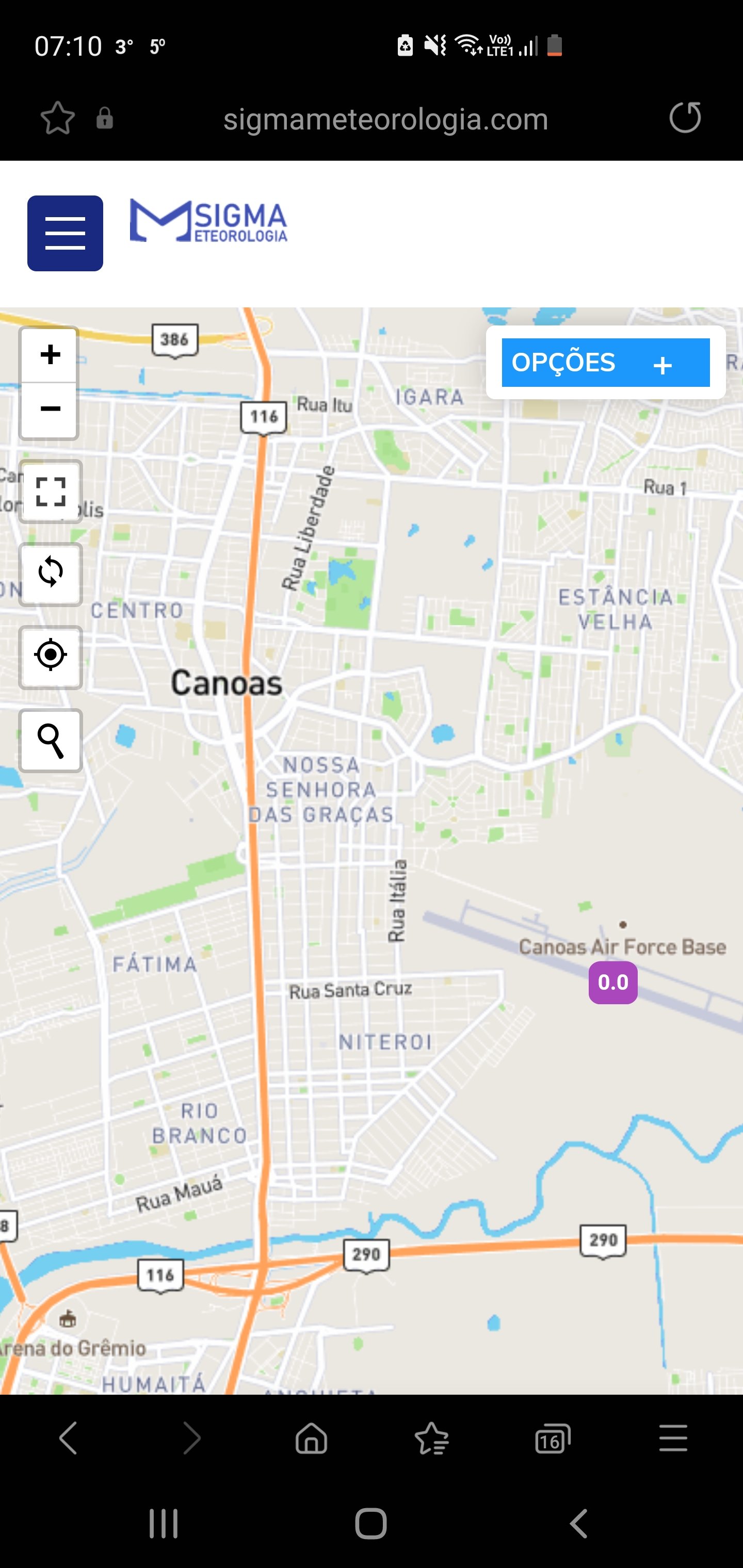The image size is (743, 1568).
Task: Open the browser menu
Action: coord(673,1438)
